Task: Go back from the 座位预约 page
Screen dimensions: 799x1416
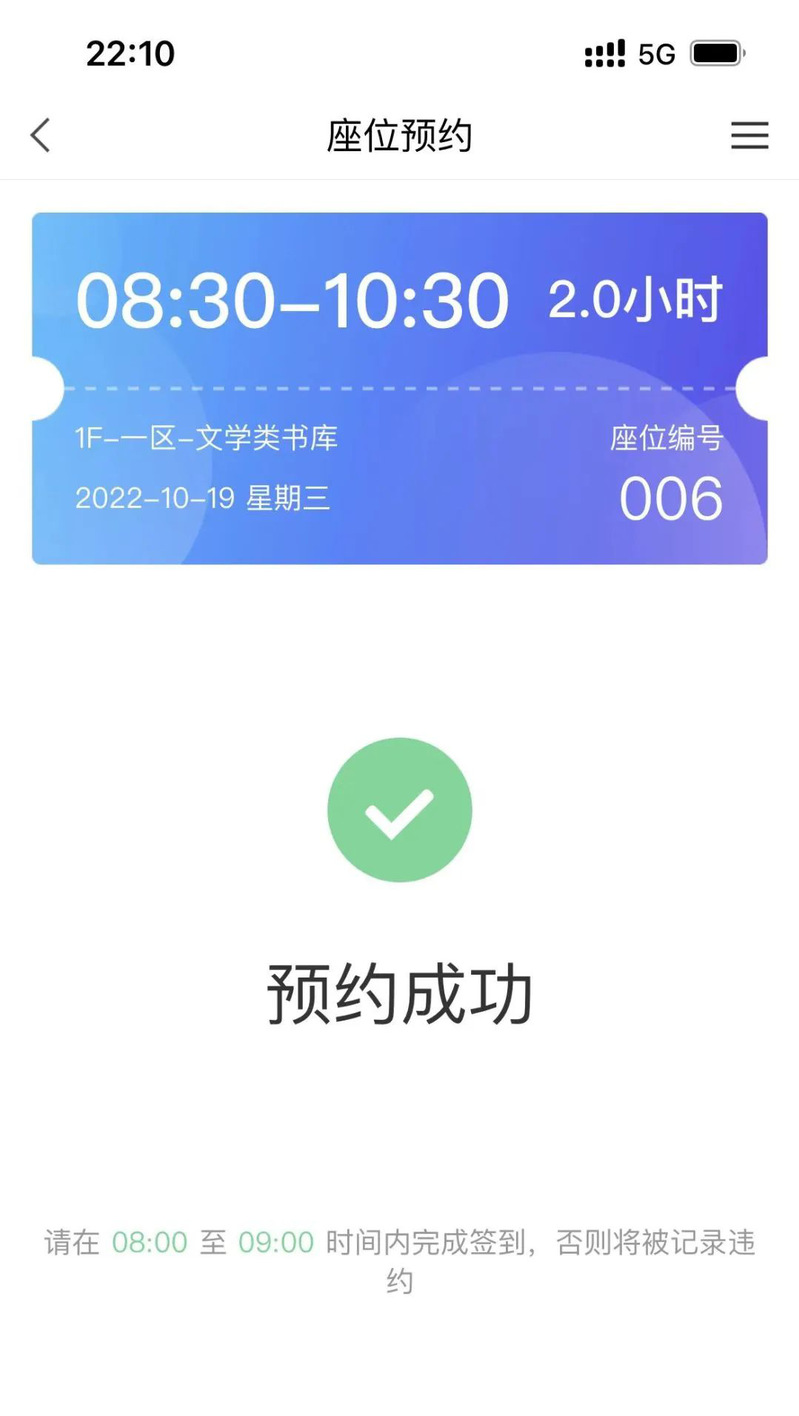Action: click(40, 135)
